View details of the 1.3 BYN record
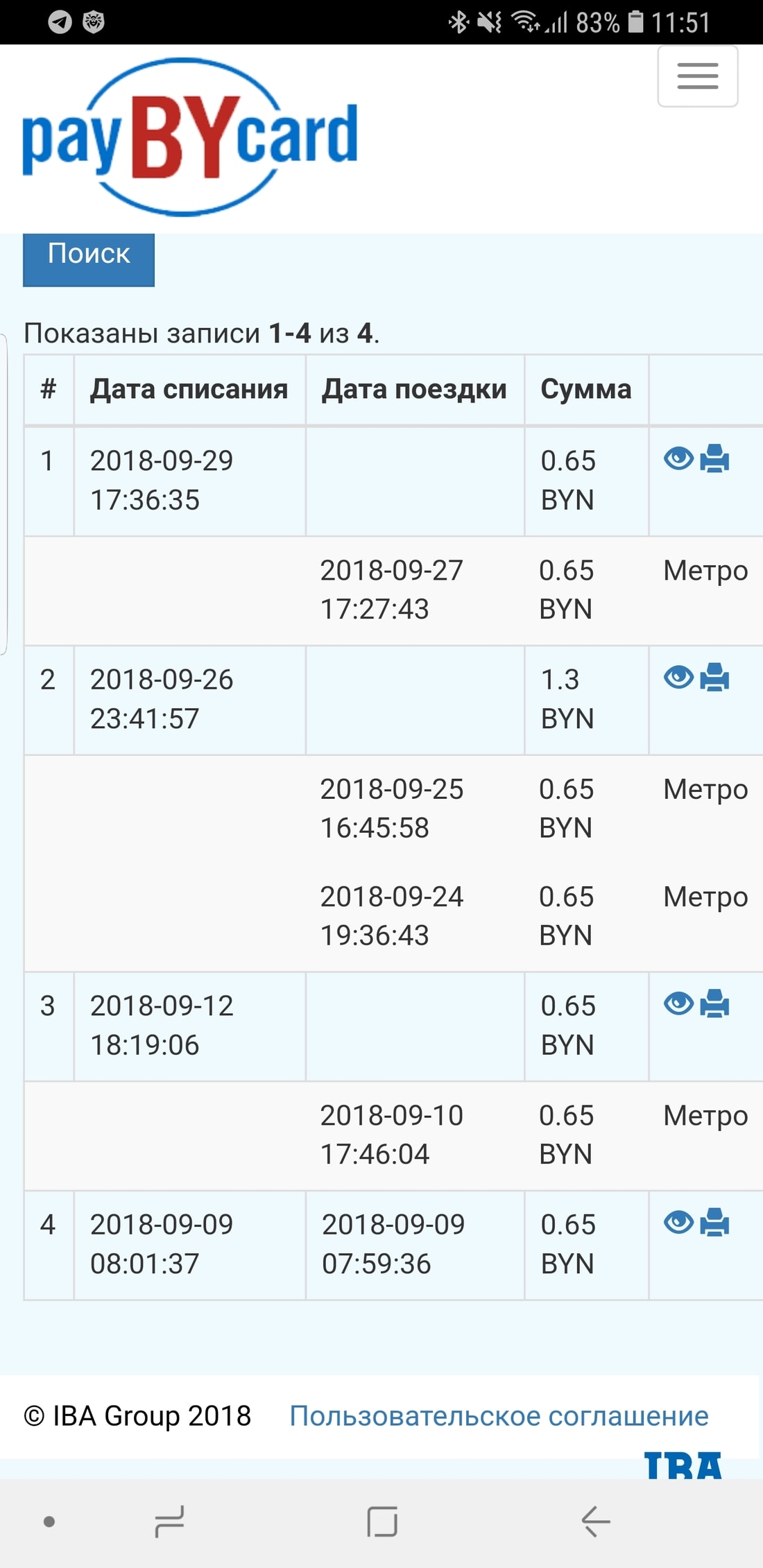The height and width of the screenshot is (1568, 763). tap(678, 678)
